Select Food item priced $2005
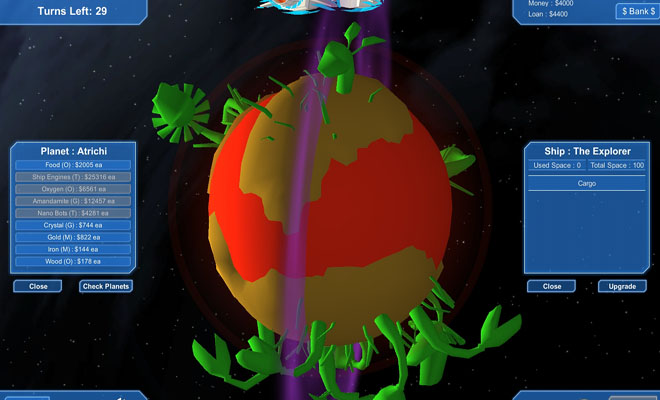 coord(73,165)
